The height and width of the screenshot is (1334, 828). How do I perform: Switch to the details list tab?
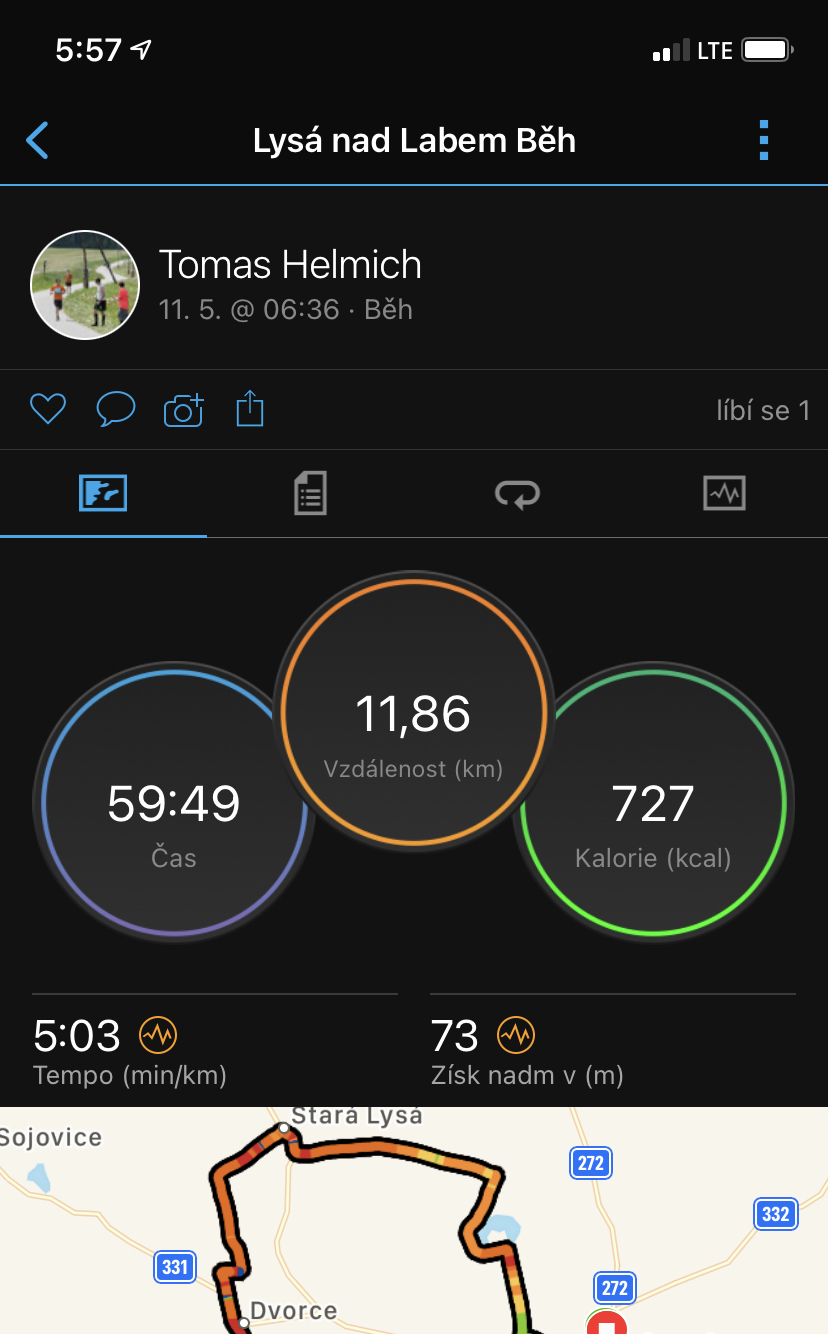coord(310,493)
